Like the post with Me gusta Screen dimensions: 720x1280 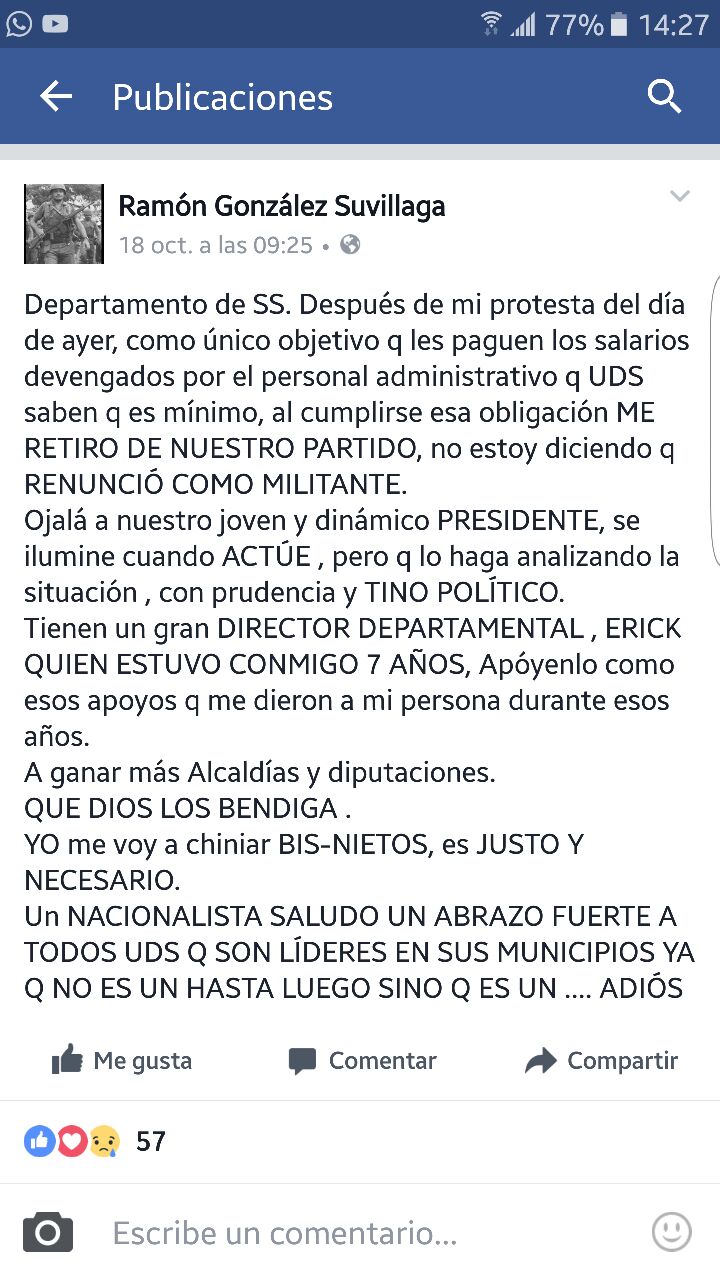[121, 1061]
